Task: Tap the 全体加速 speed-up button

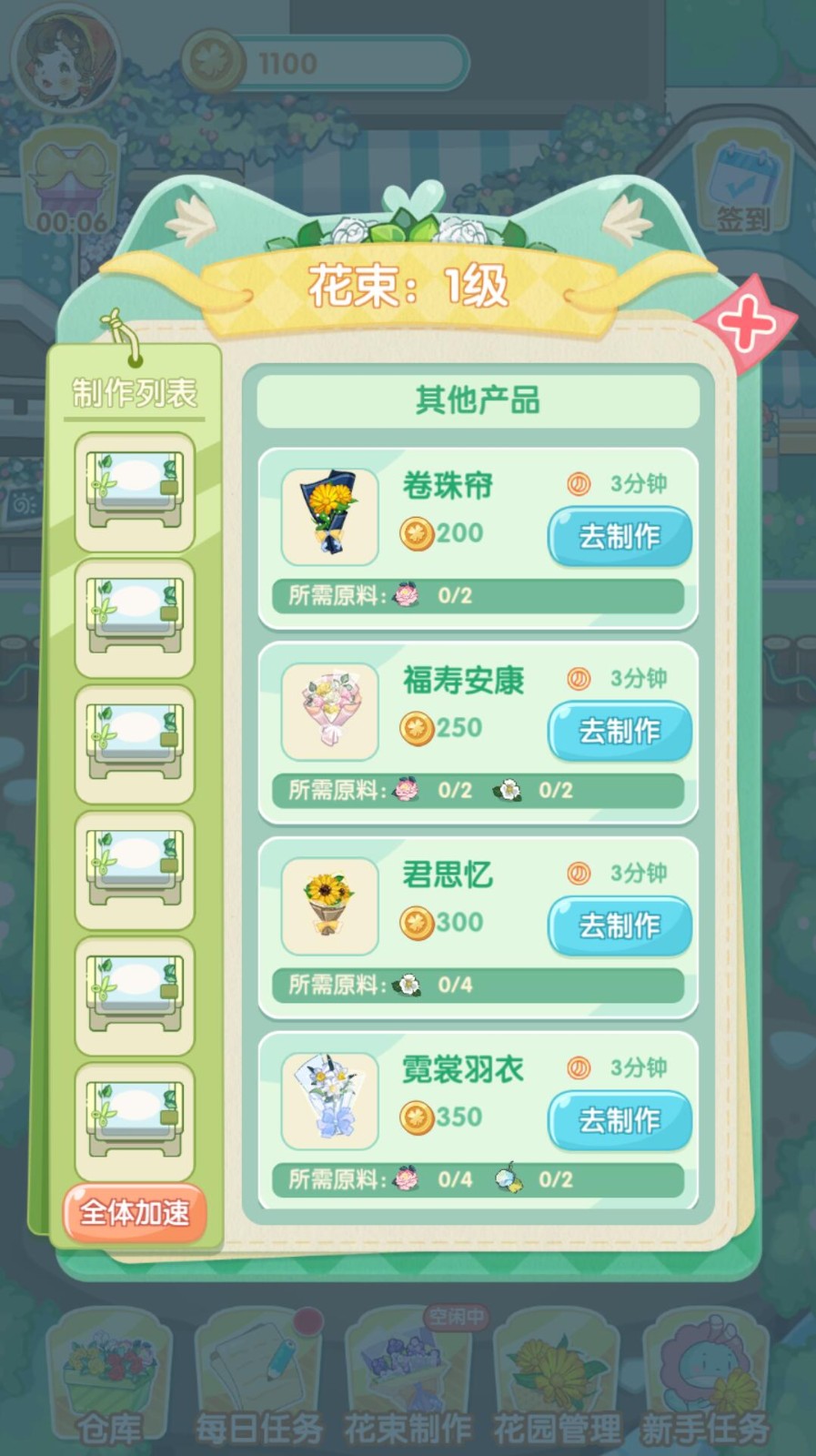Action: click(x=135, y=1213)
